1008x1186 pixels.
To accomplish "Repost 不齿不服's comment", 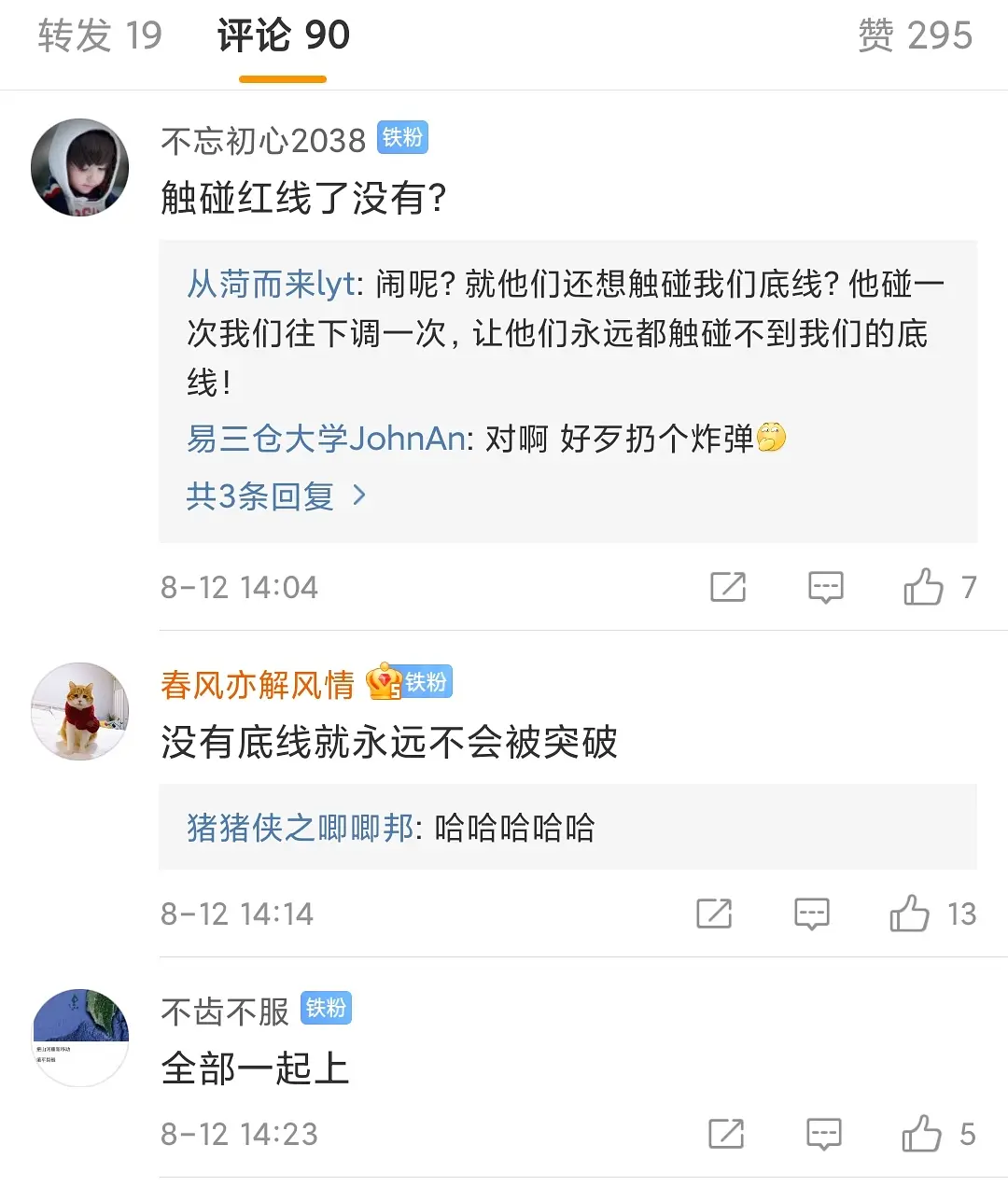I will tap(726, 1134).
